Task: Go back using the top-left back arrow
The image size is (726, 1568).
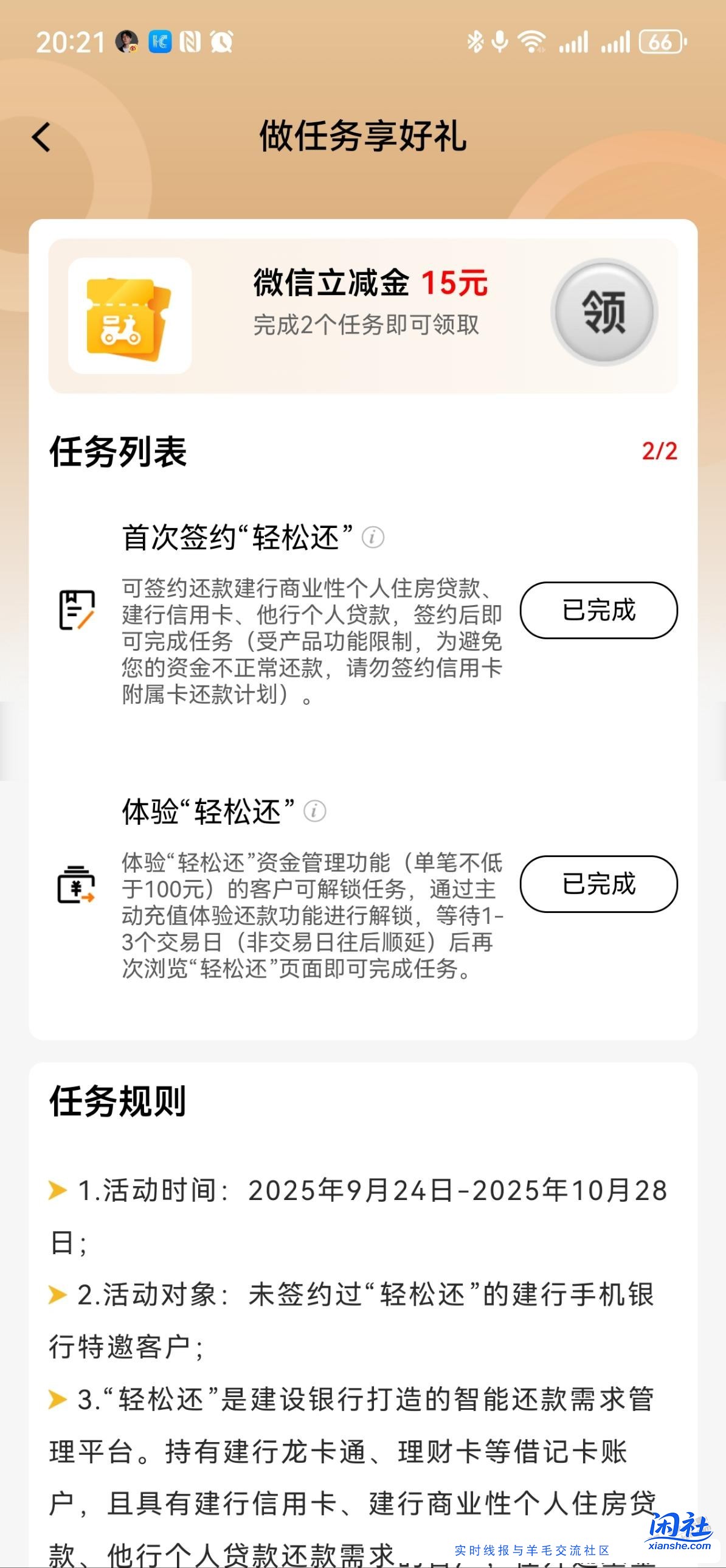Action: 41,138
